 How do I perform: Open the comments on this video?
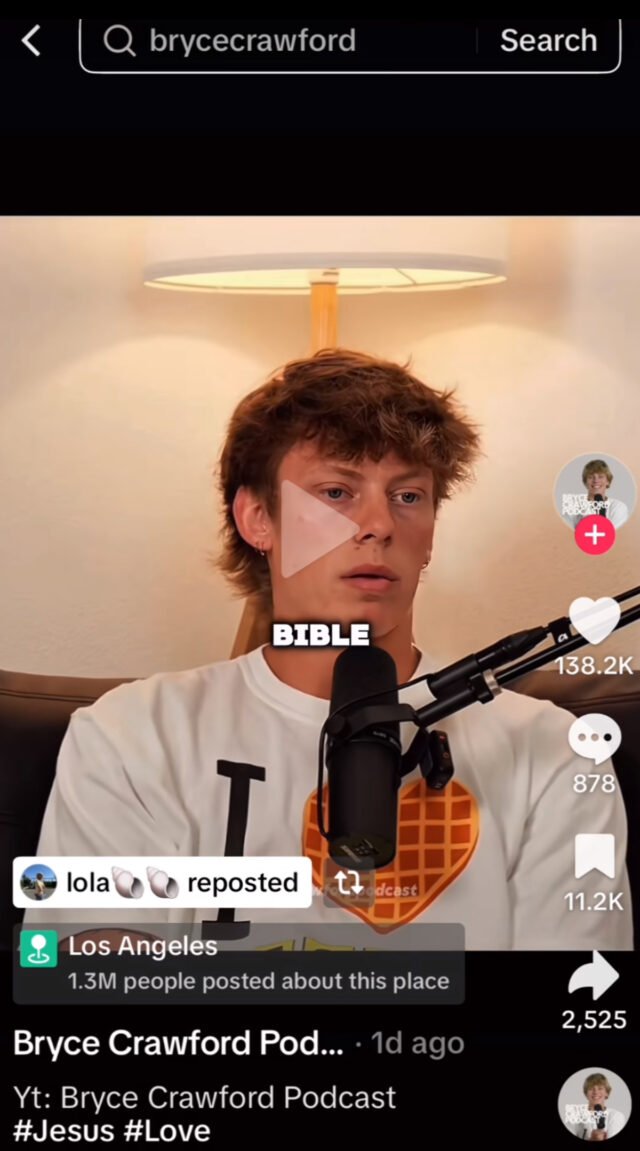pos(594,738)
